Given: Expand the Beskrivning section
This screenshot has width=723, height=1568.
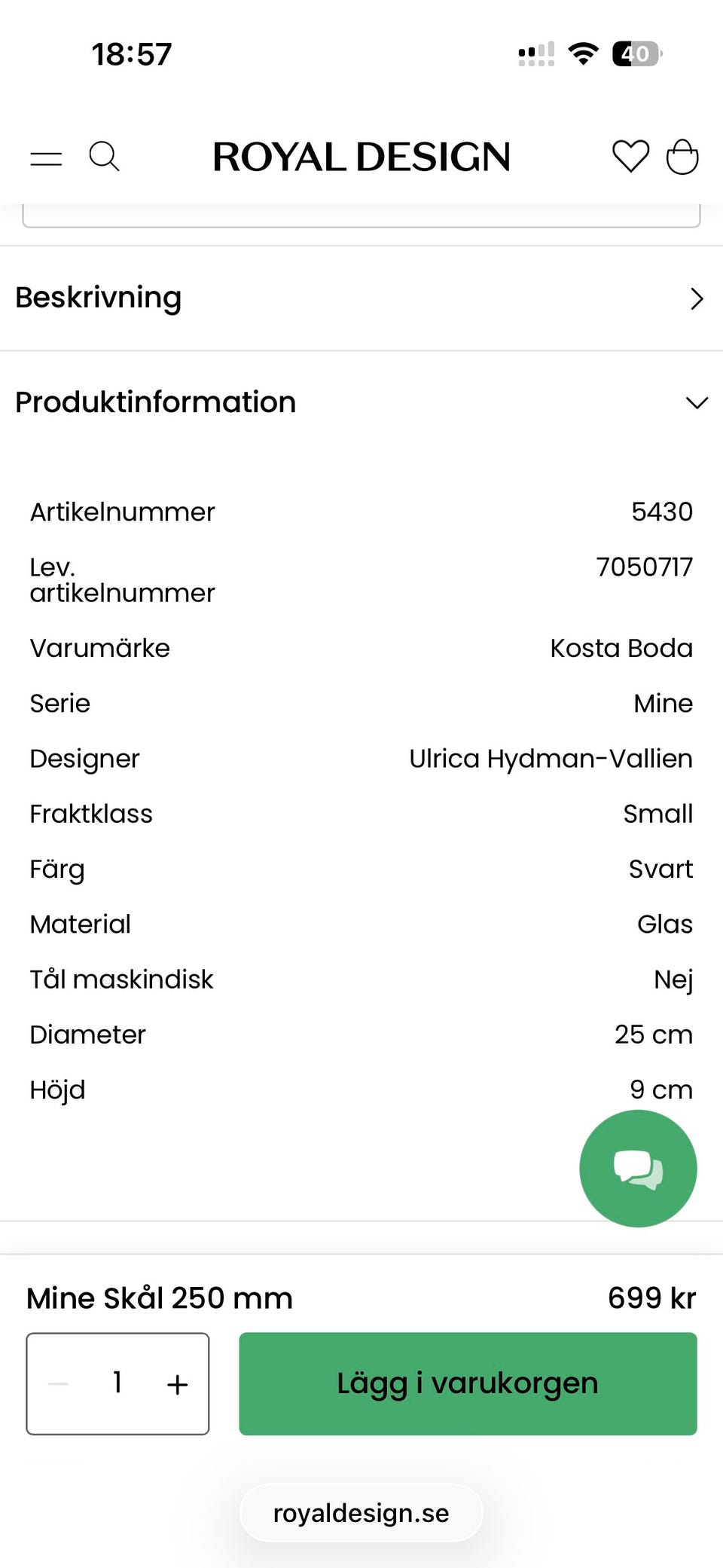Looking at the screenshot, I should (98, 298).
